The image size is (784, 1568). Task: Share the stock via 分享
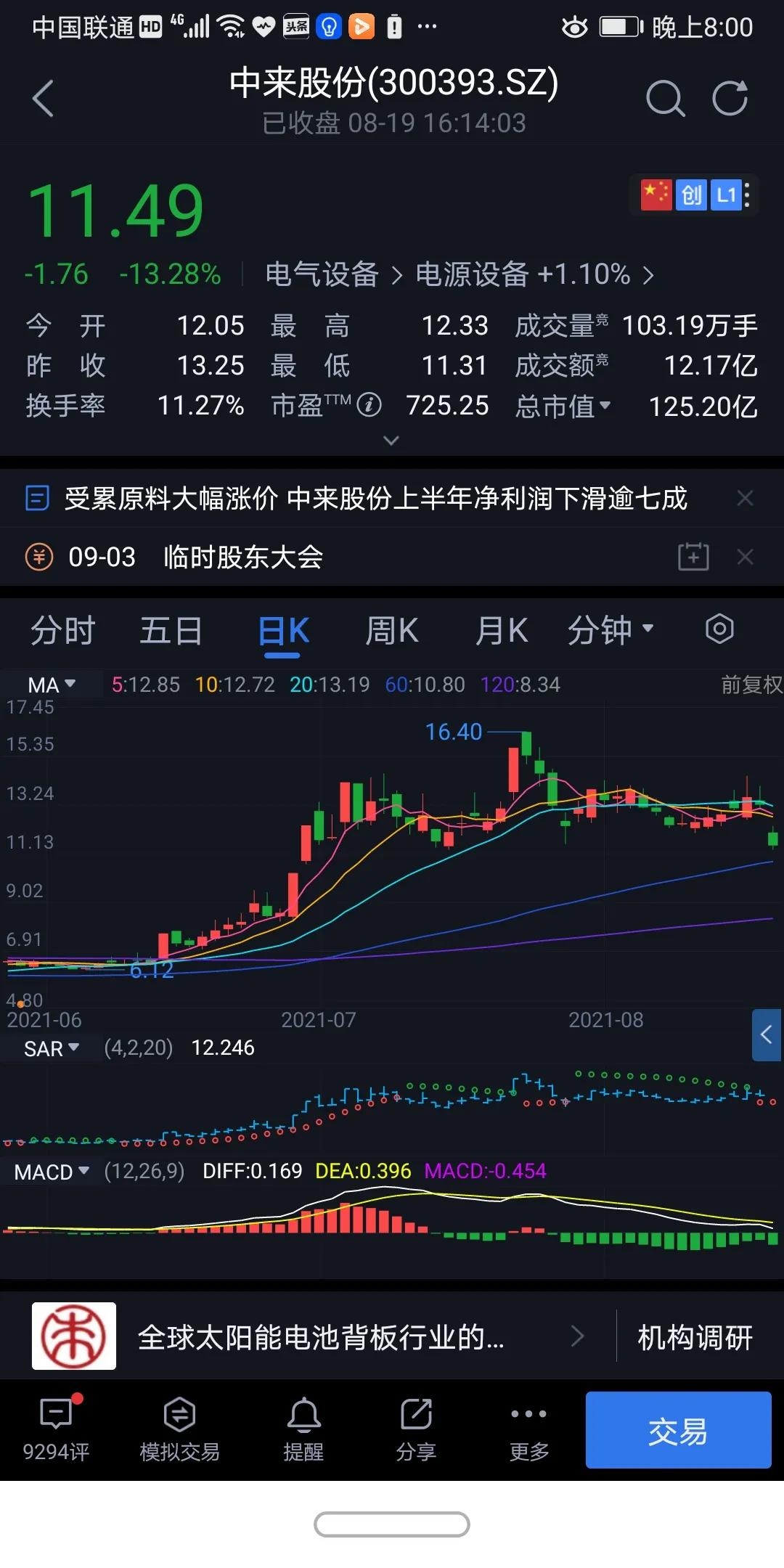tap(416, 1426)
